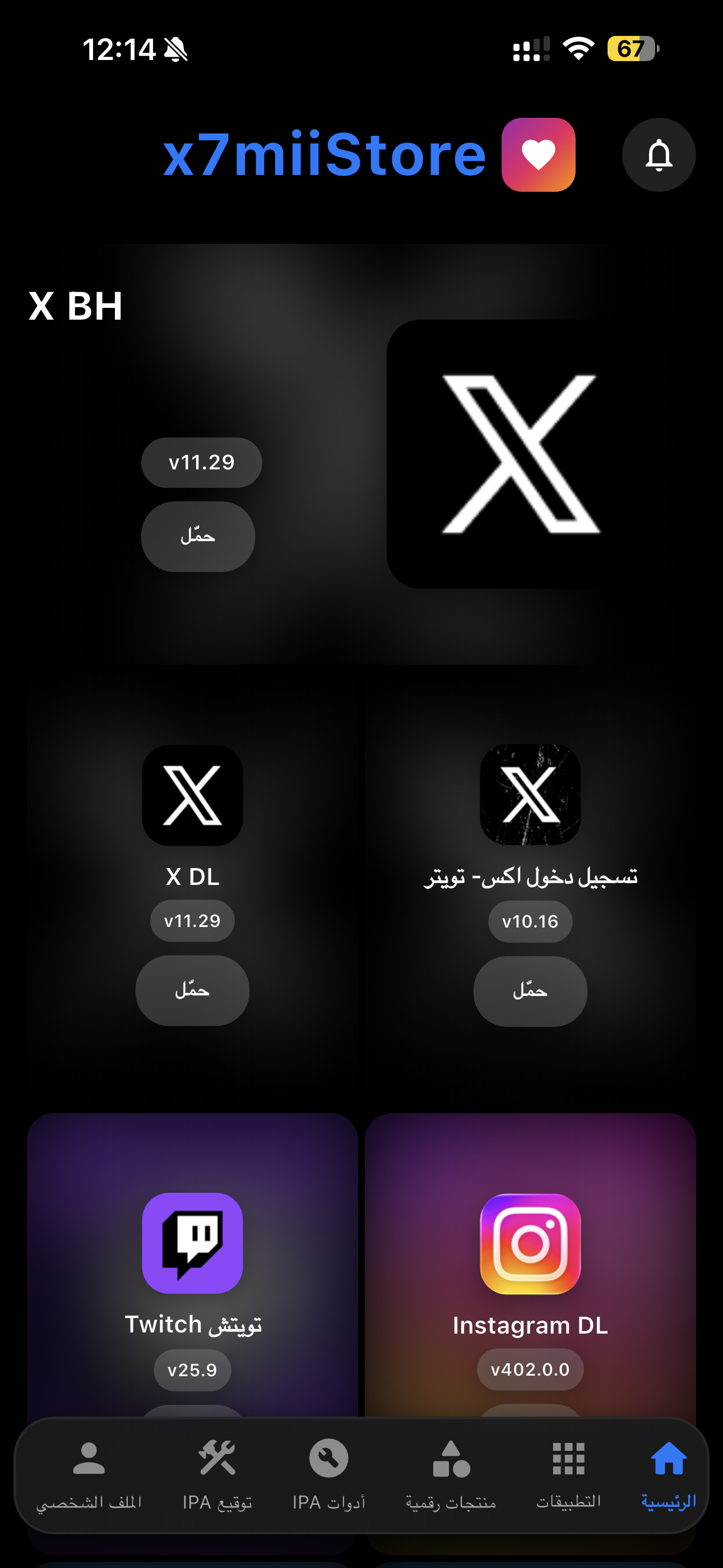Tap the pink heart icon beside x7miiStore
The width and height of the screenshot is (723, 1568).
point(538,155)
